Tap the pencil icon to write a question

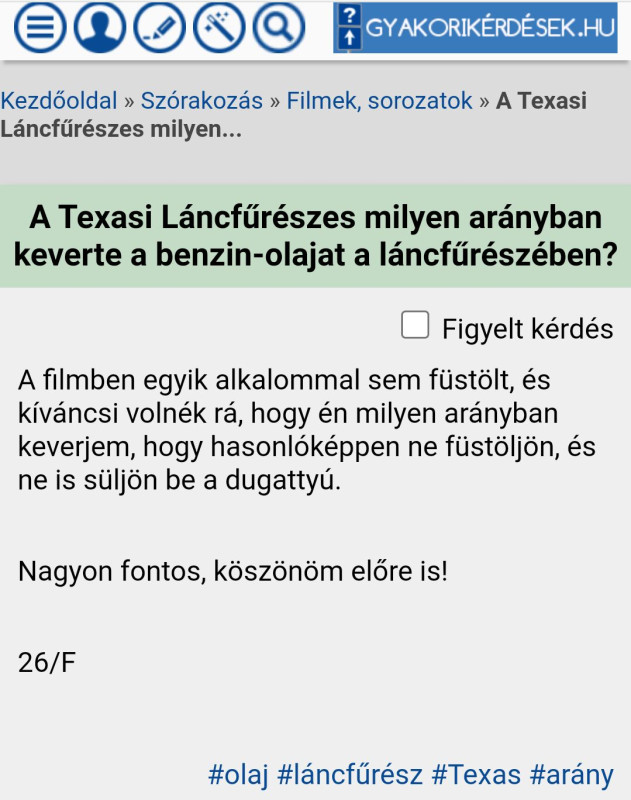[159, 27]
